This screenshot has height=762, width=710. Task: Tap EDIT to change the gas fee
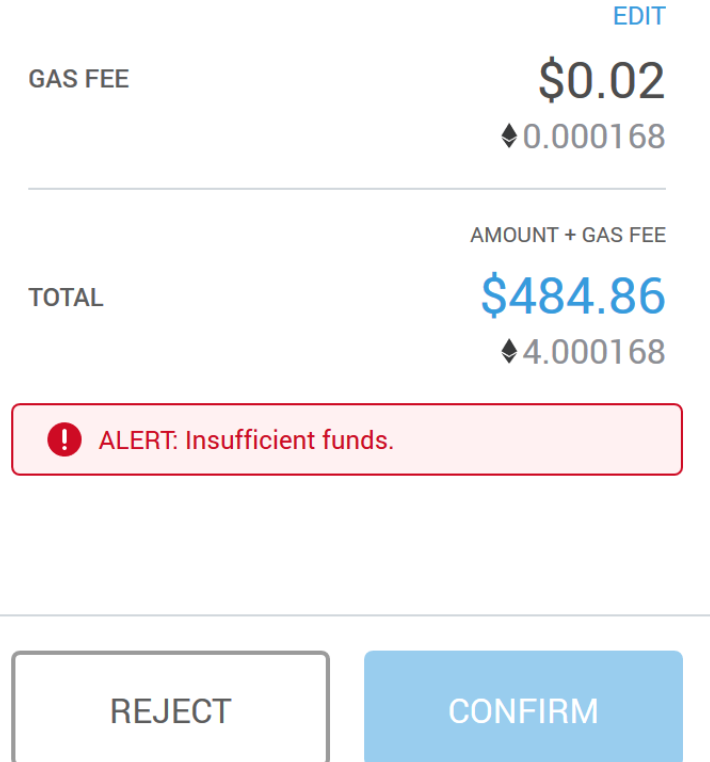coord(639,17)
